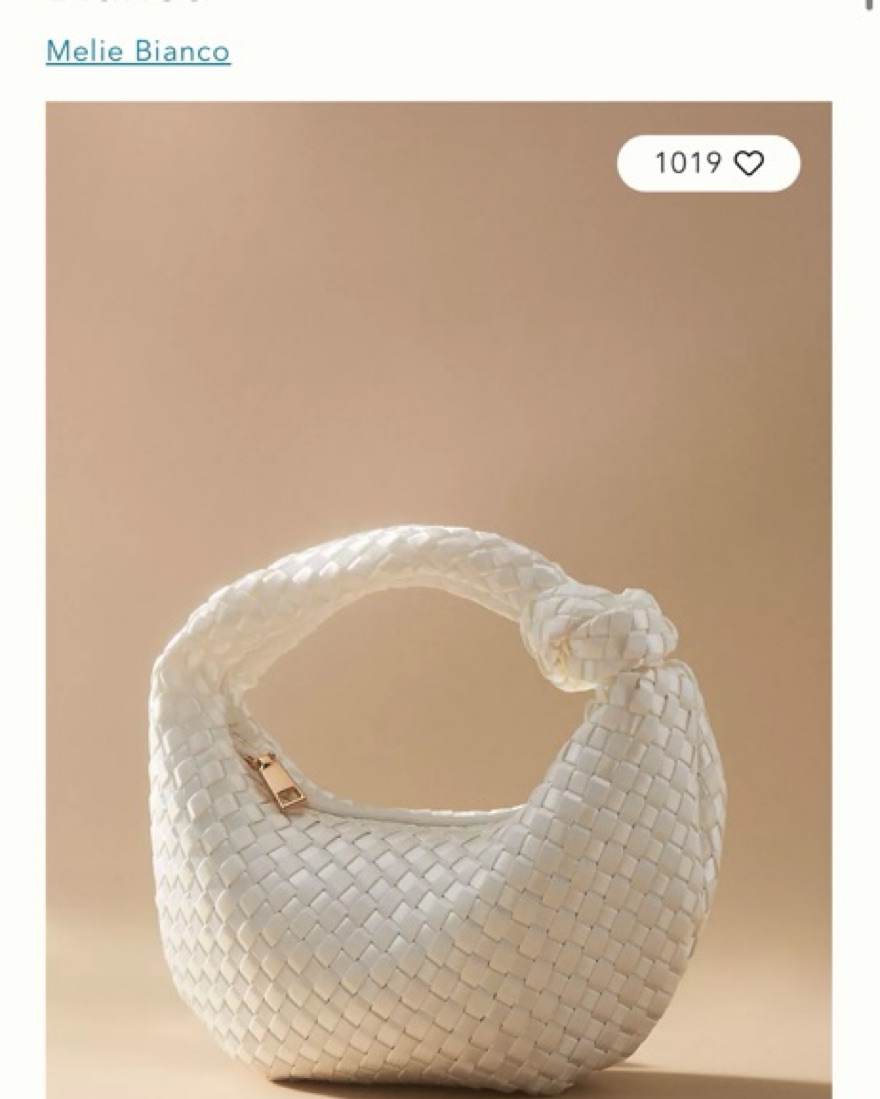Favorite the bag with the heart button
Image resolution: width=880 pixels, height=1099 pixels.
pyautogui.click(x=748, y=163)
